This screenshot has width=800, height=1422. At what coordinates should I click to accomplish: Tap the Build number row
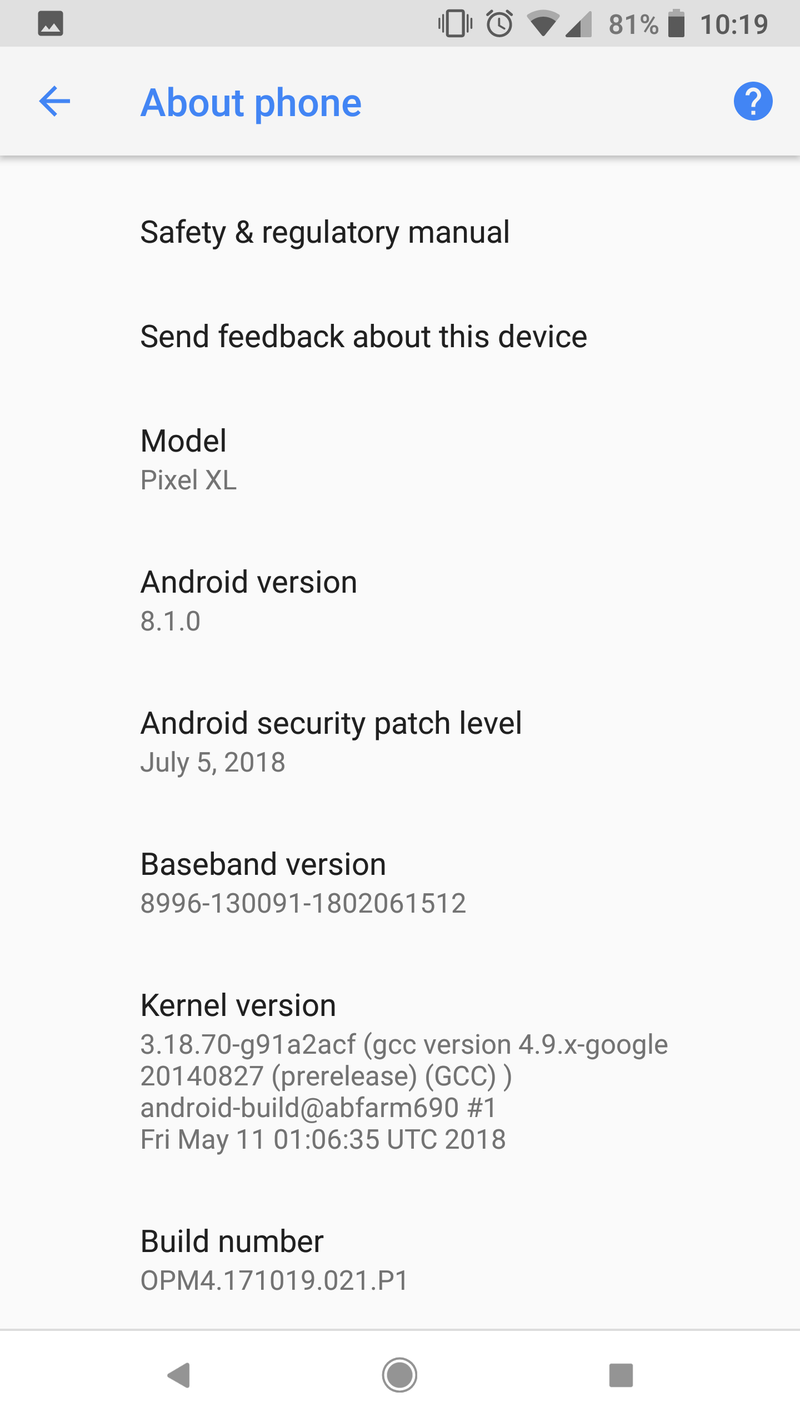point(400,1260)
